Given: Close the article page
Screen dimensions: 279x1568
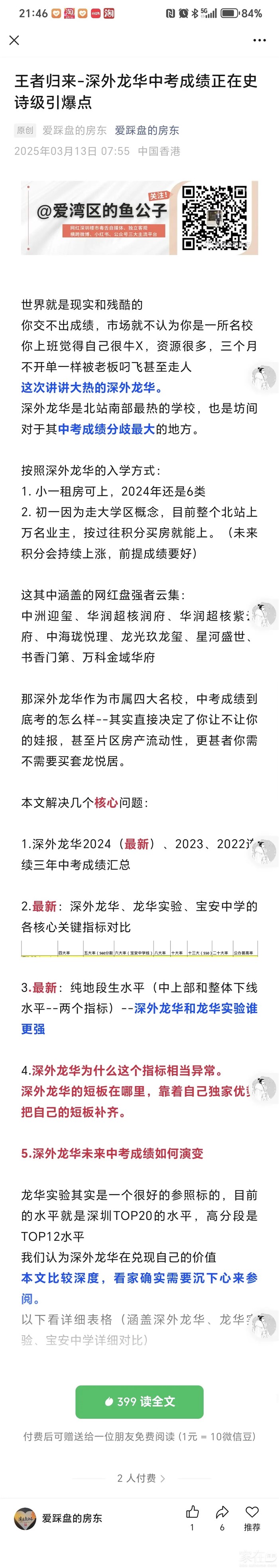Looking at the screenshot, I should pyautogui.click(x=14, y=40).
